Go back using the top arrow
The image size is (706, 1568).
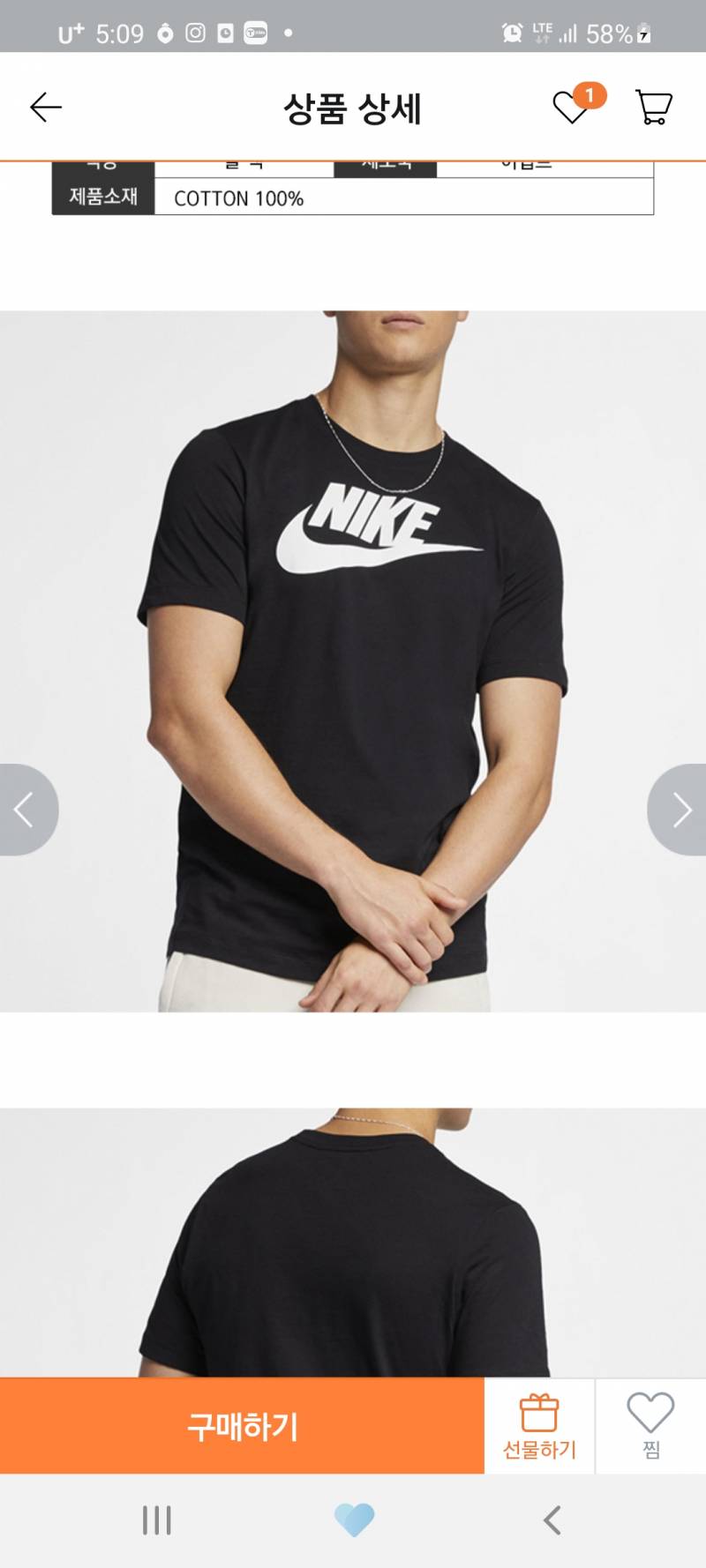(46, 108)
